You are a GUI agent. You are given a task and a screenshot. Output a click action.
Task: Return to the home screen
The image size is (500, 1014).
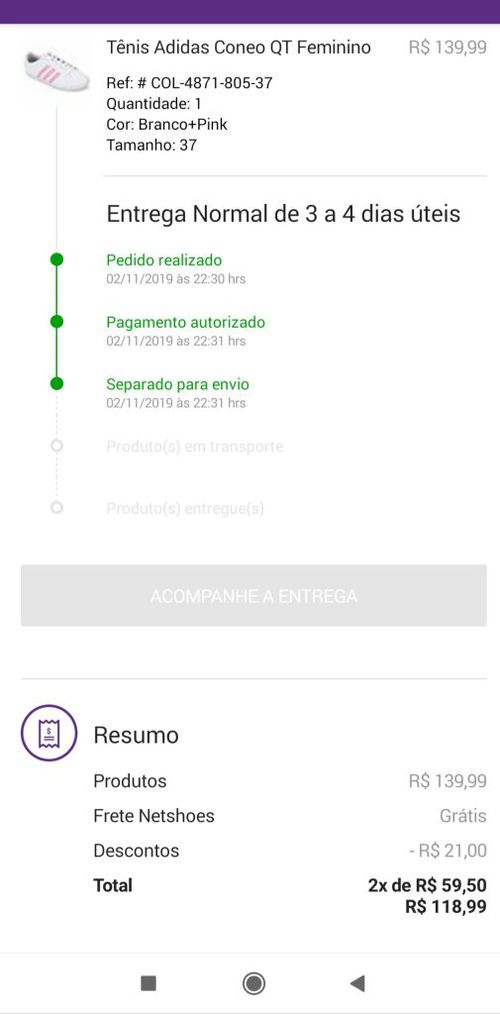coord(254,984)
